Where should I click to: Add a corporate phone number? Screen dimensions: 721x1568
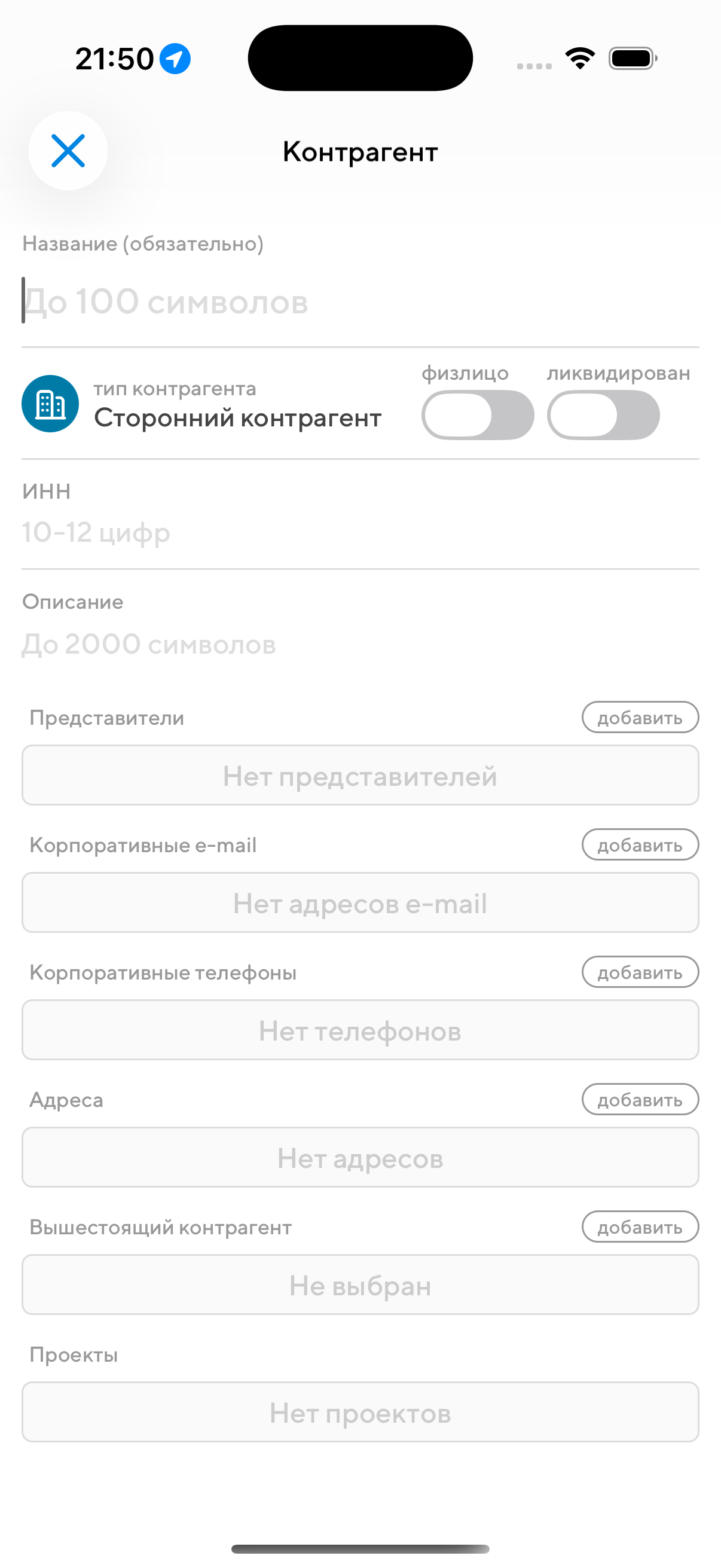(640, 972)
